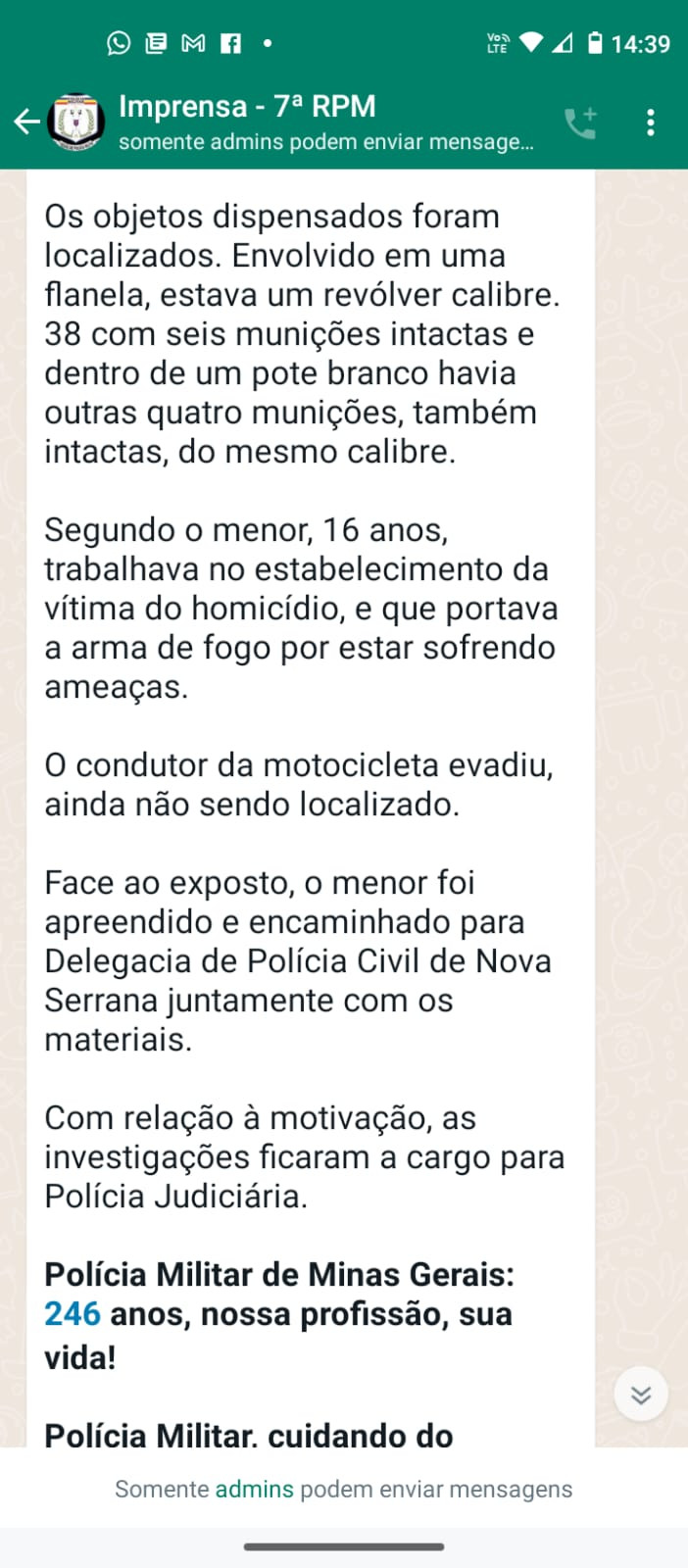Tap the group profile picture
Image resolution: width=688 pixels, height=1568 pixels.
76,122
